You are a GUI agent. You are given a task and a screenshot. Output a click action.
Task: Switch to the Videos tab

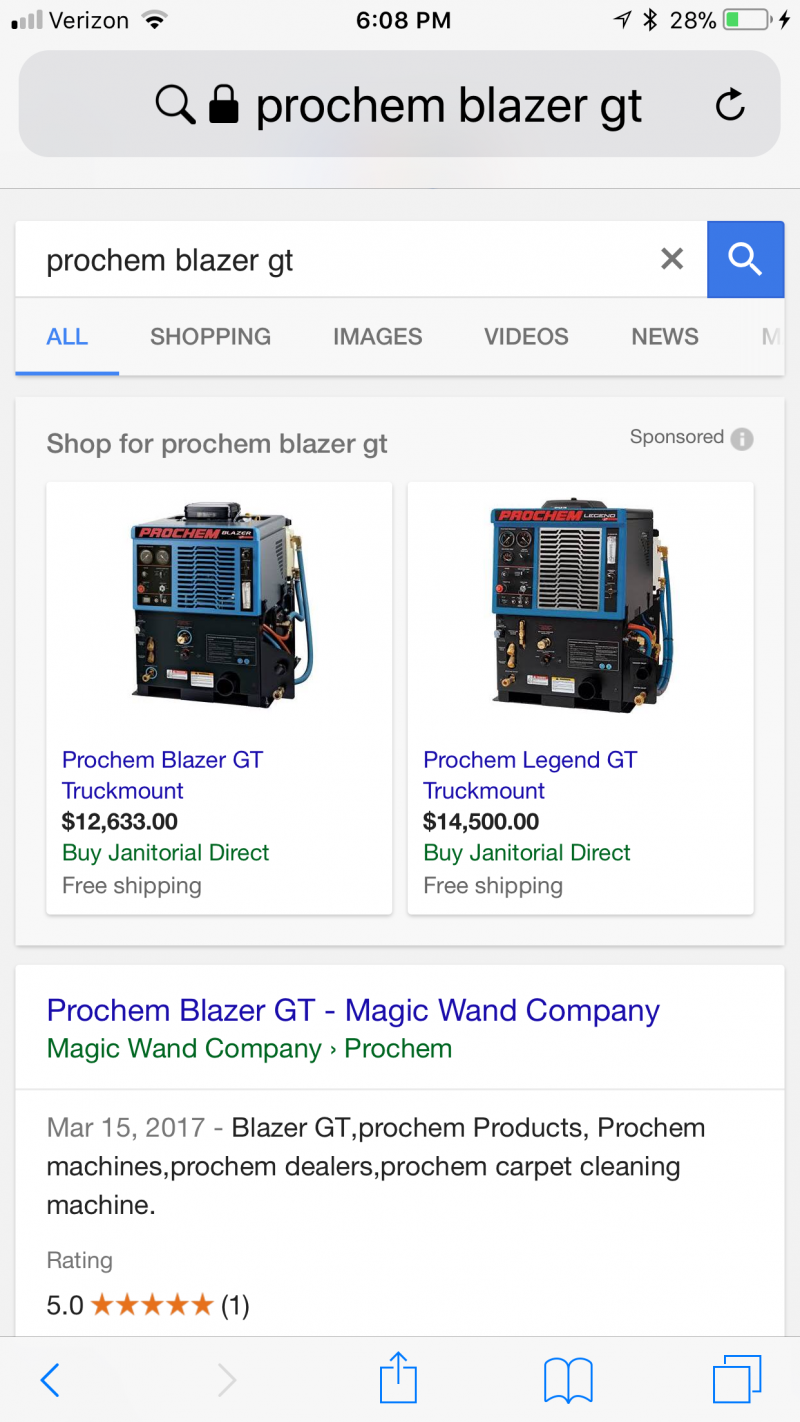[x=526, y=337]
